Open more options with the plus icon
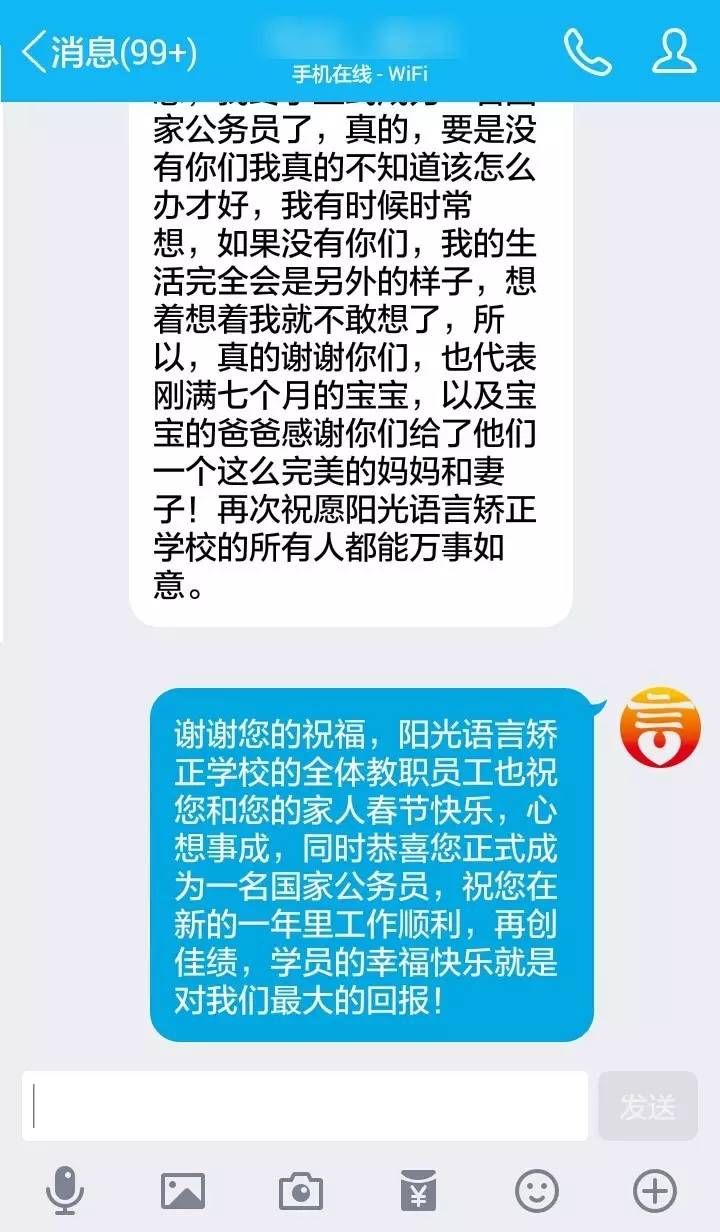Viewport: 720px width, 1232px height. pyautogui.click(x=655, y=1190)
